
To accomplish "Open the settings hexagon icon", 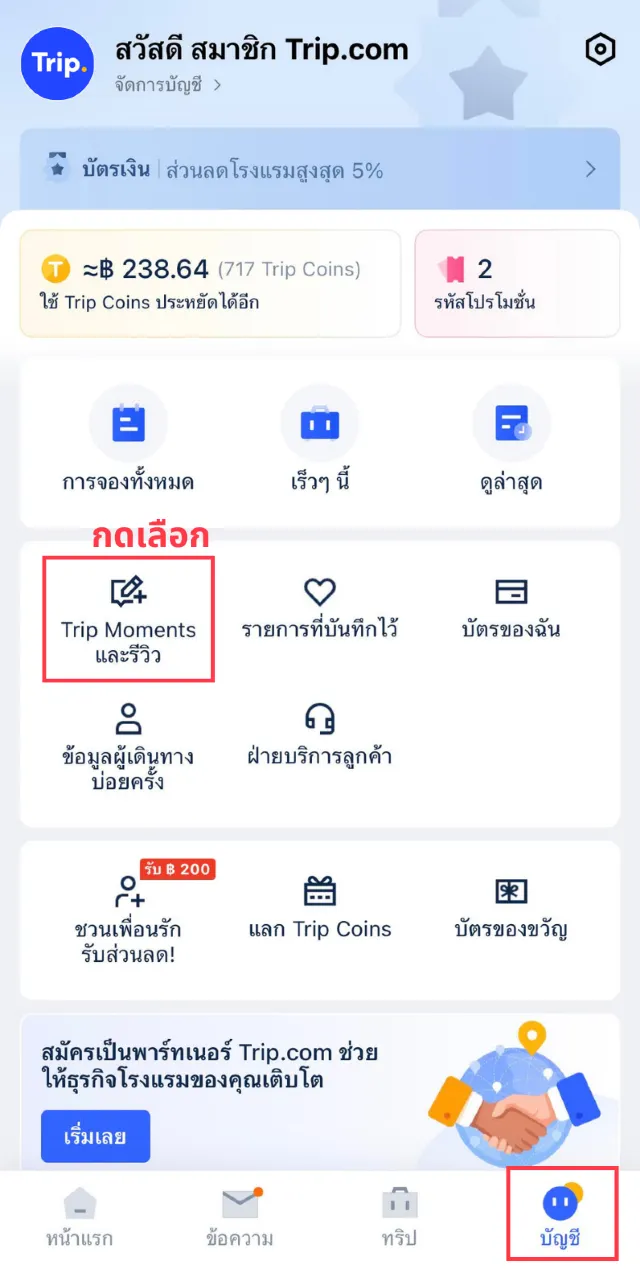I will 600,50.
